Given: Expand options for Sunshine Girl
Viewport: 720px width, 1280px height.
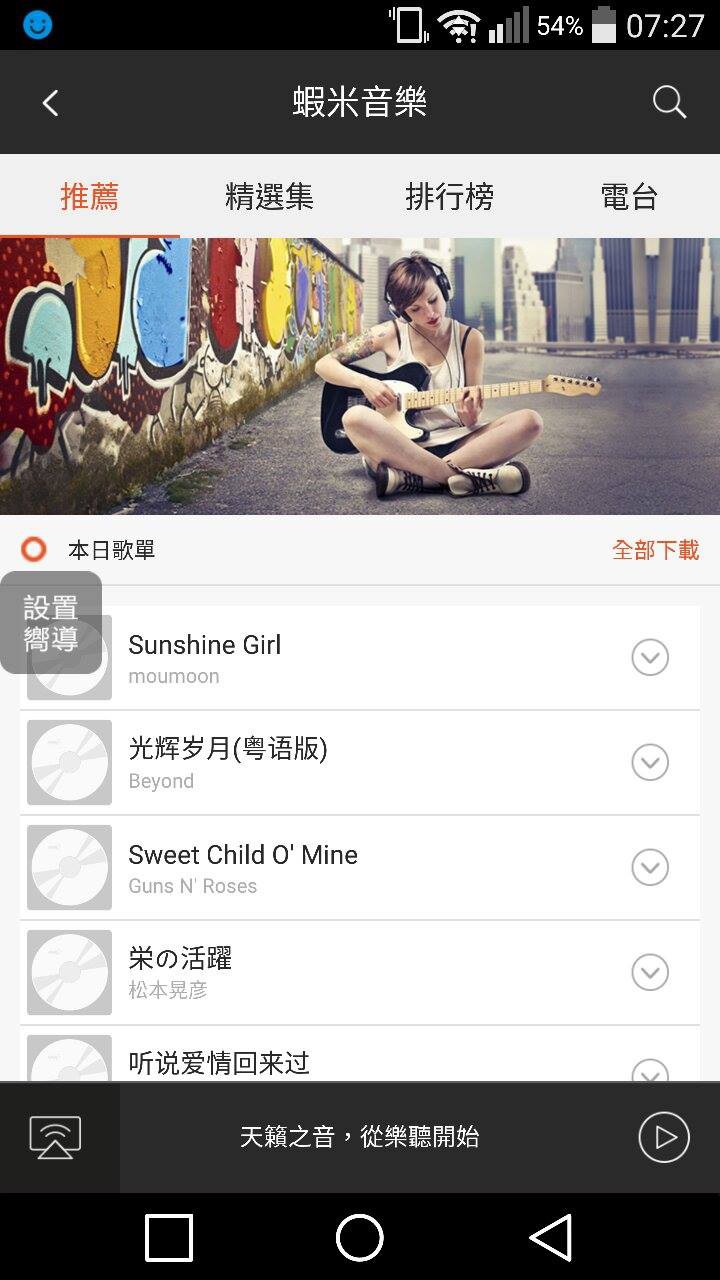Looking at the screenshot, I should click(x=650, y=658).
